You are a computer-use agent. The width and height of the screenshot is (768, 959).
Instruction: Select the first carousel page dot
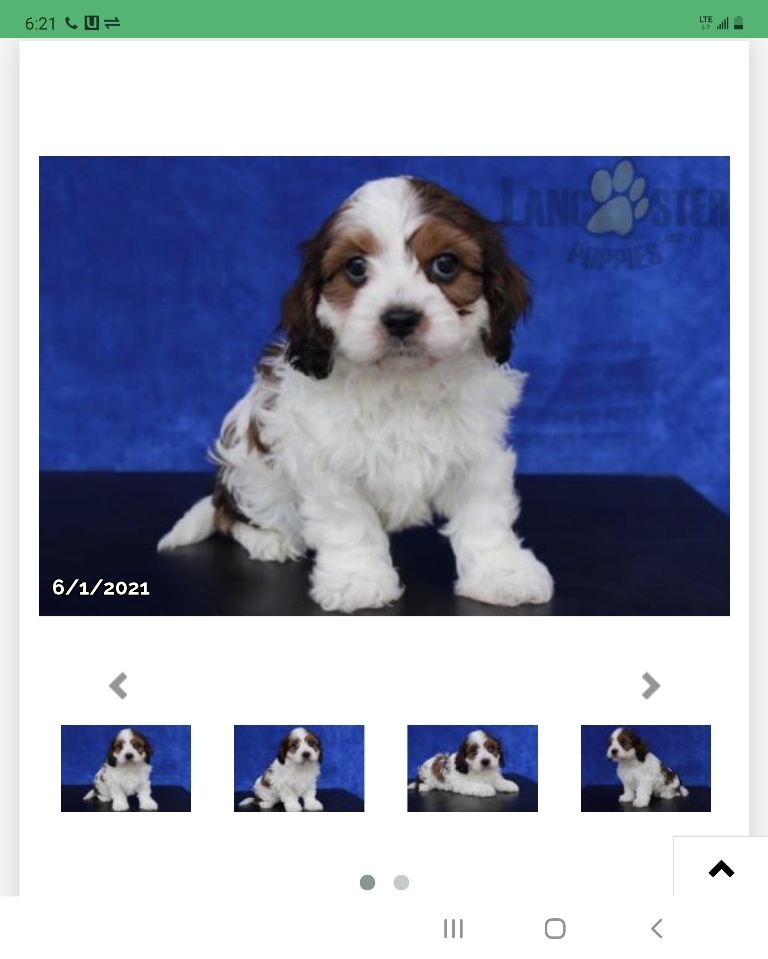[367, 882]
